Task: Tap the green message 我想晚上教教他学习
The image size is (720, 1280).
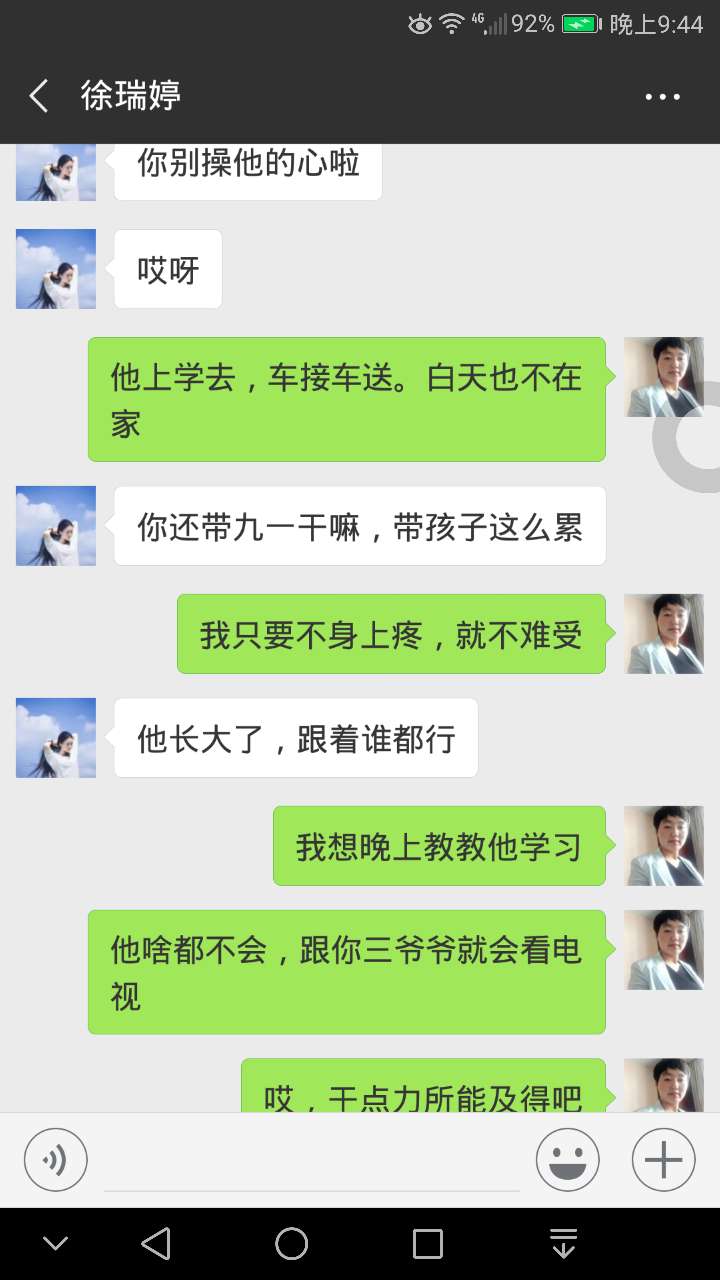Action: pos(440,845)
